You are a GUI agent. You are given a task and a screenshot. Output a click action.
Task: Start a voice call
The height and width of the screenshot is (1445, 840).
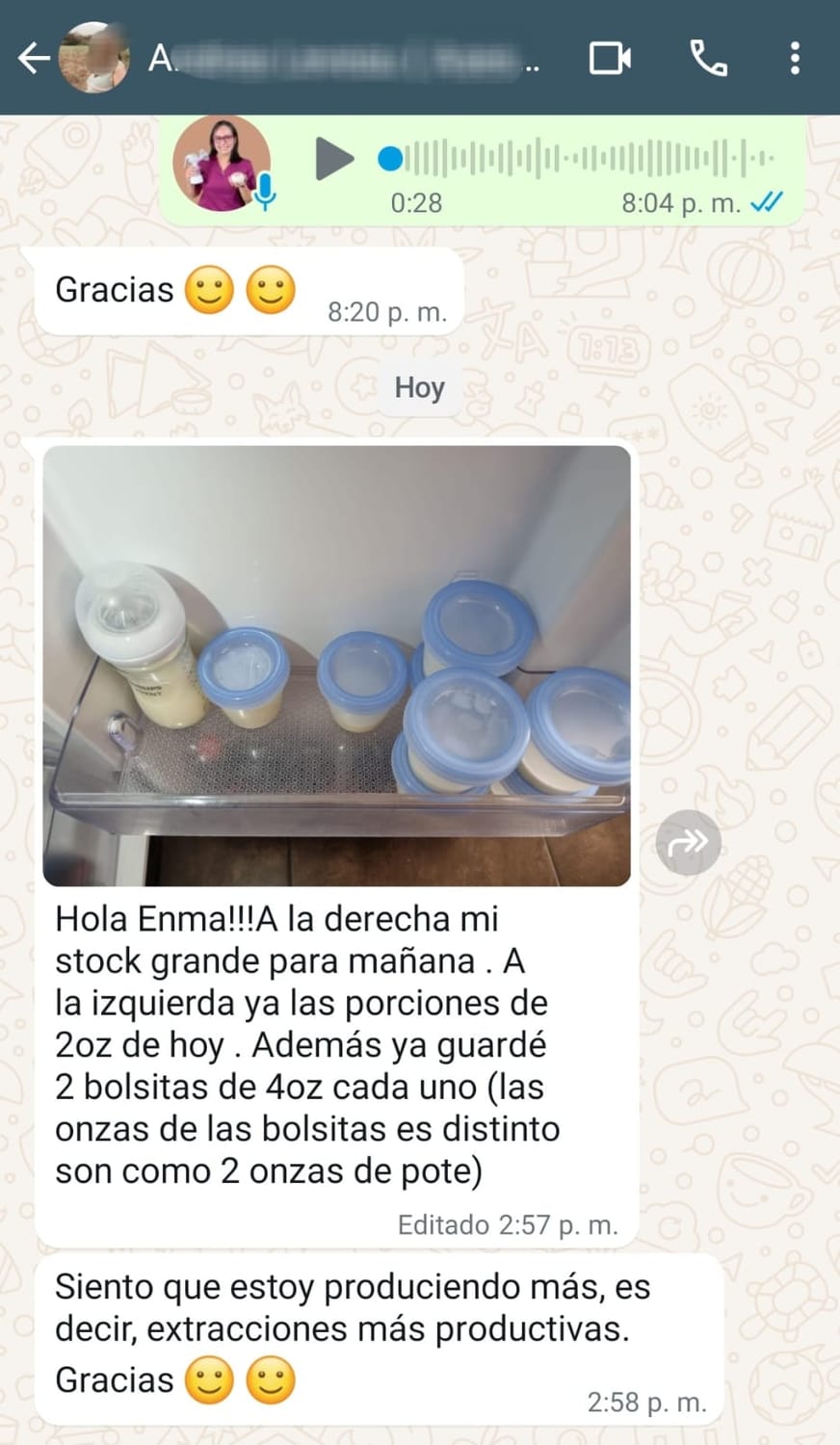click(708, 59)
